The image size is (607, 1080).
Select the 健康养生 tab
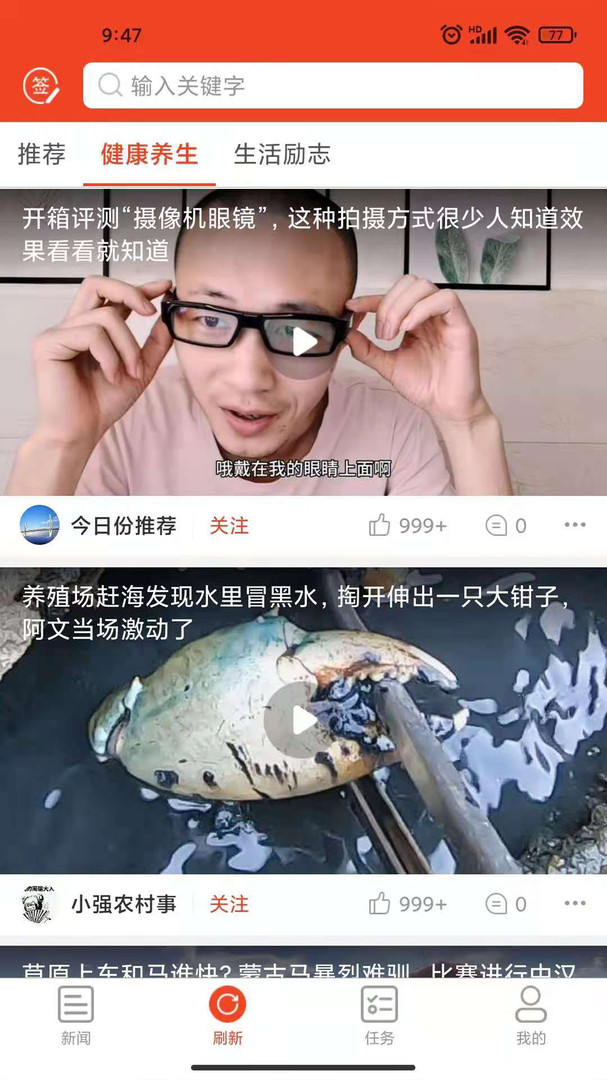pos(149,154)
